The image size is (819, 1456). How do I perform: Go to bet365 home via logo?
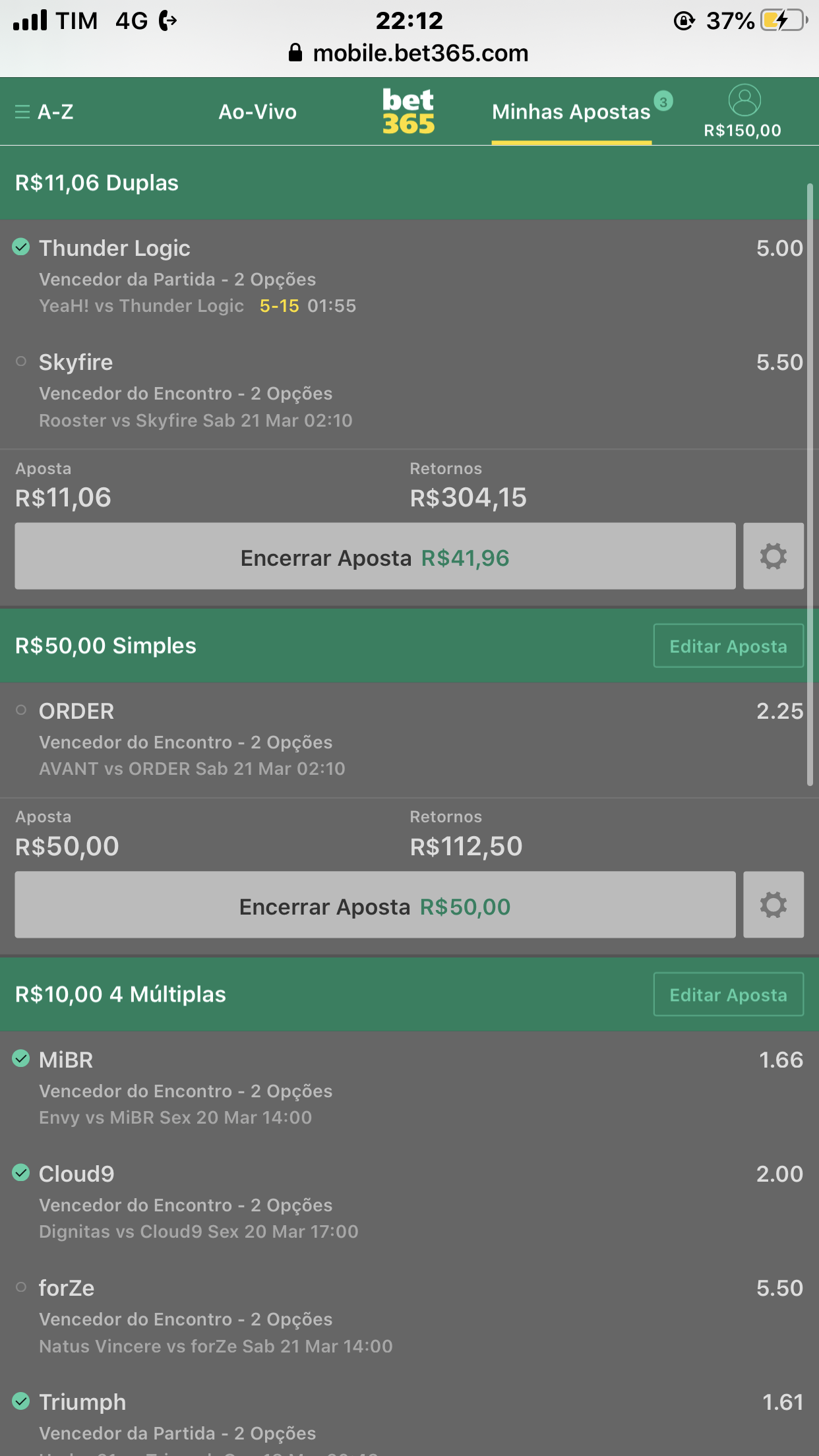pyautogui.click(x=408, y=111)
